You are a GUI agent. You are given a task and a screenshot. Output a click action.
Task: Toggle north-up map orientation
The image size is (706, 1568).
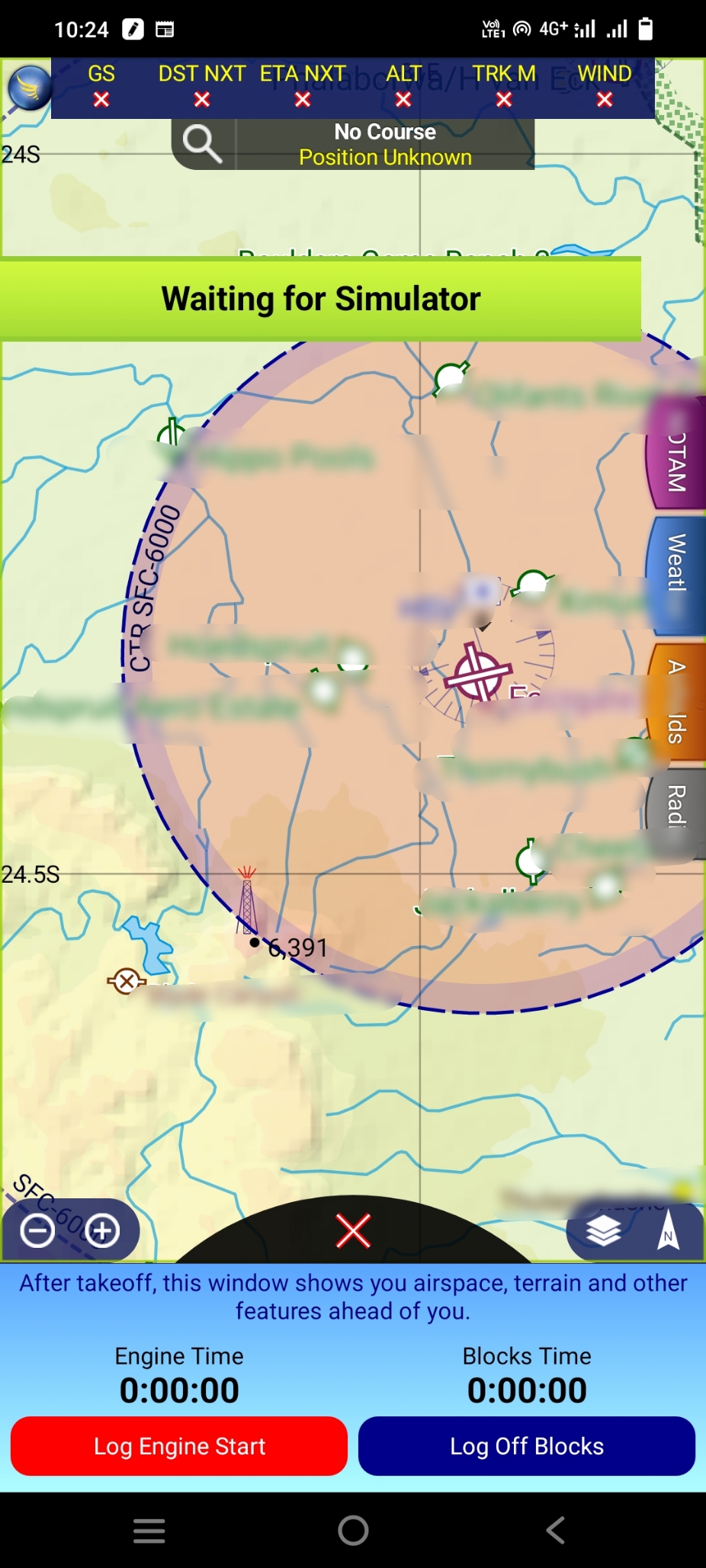click(668, 1230)
